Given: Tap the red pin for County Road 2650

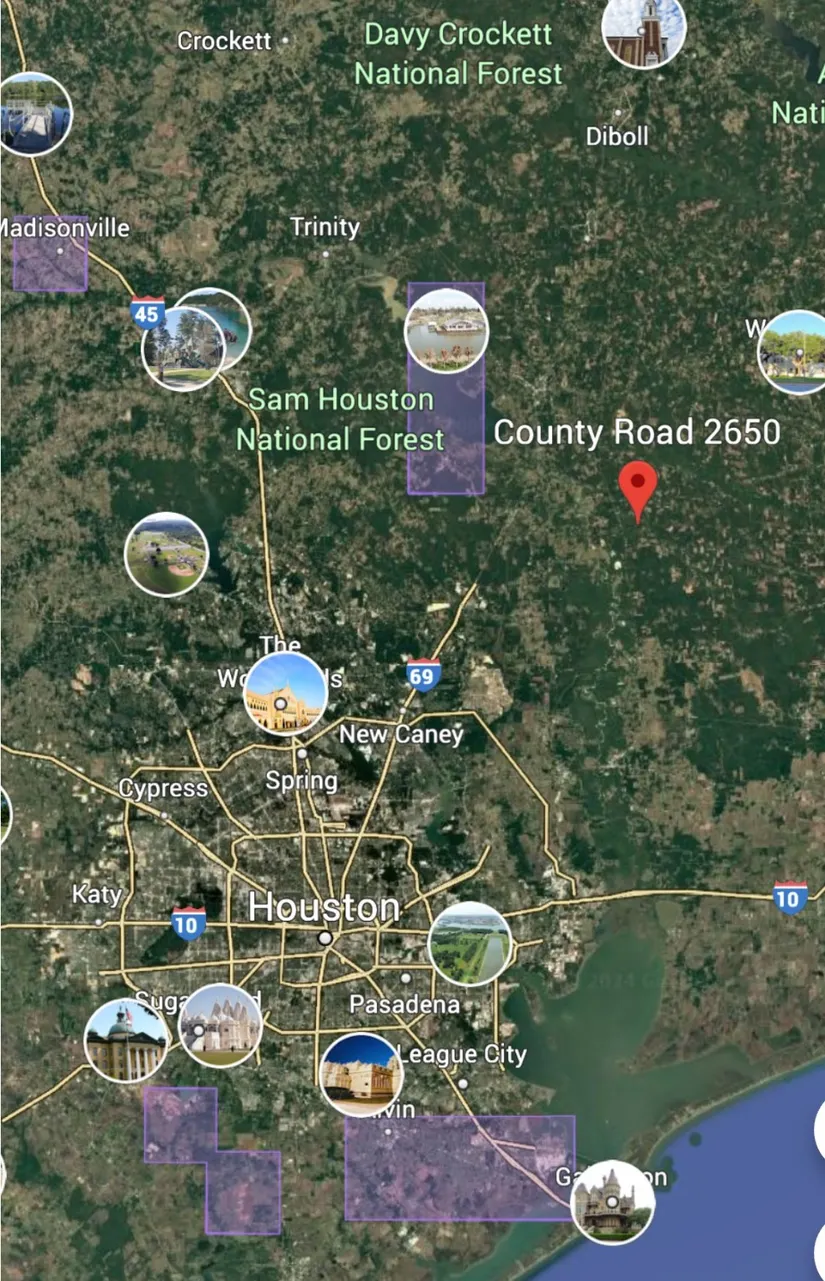Looking at the screenshot, I should tap(638, 484).
